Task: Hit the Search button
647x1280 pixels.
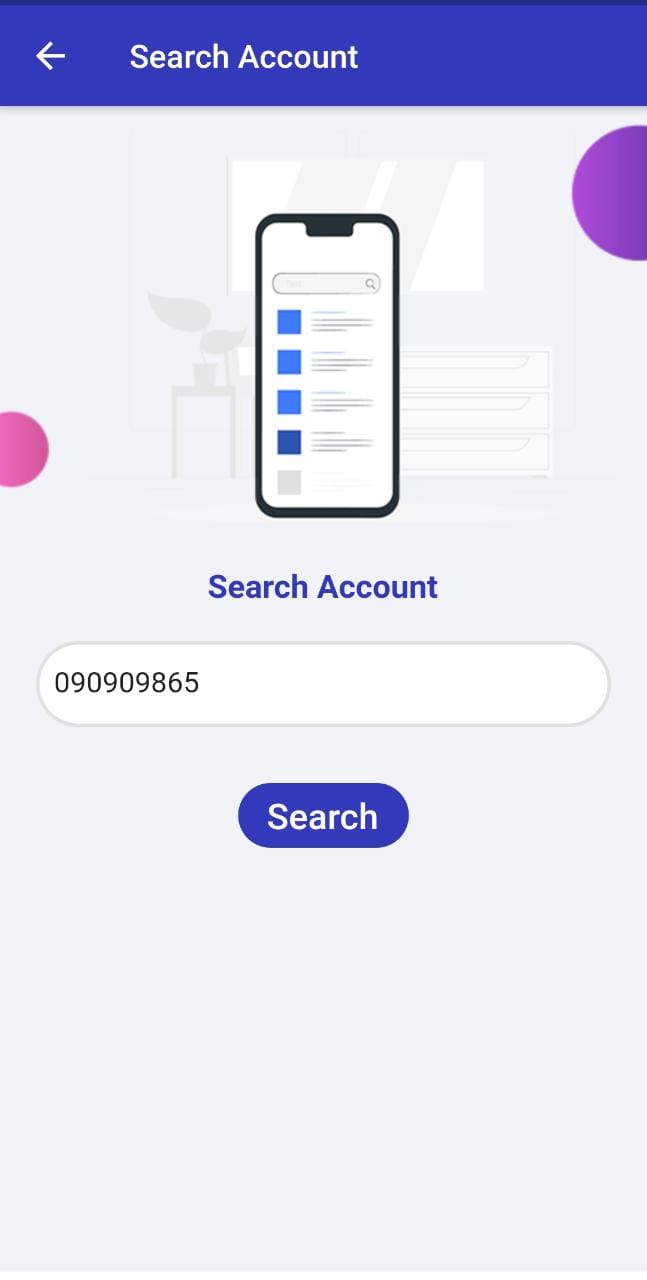Action: 323,816
